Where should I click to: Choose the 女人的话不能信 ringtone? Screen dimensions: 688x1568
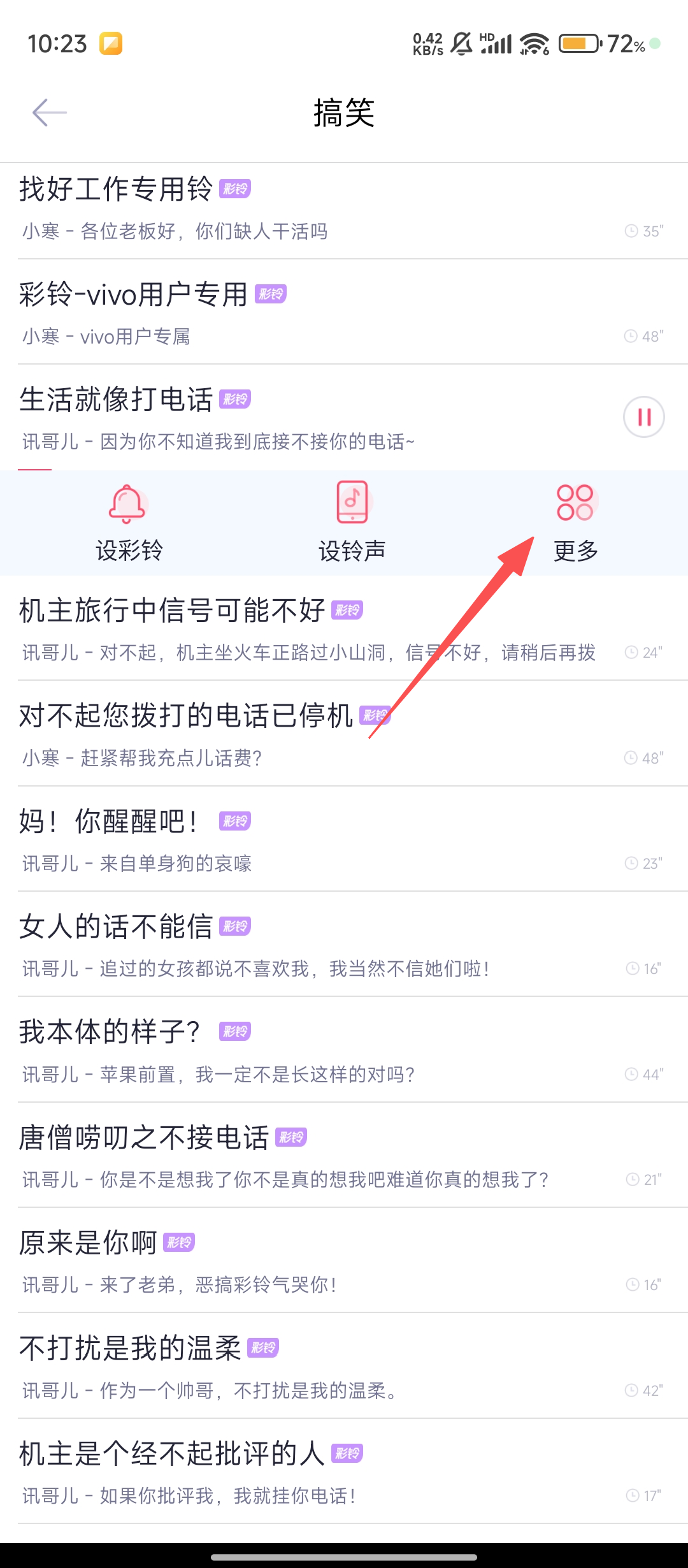coord(255,946)
